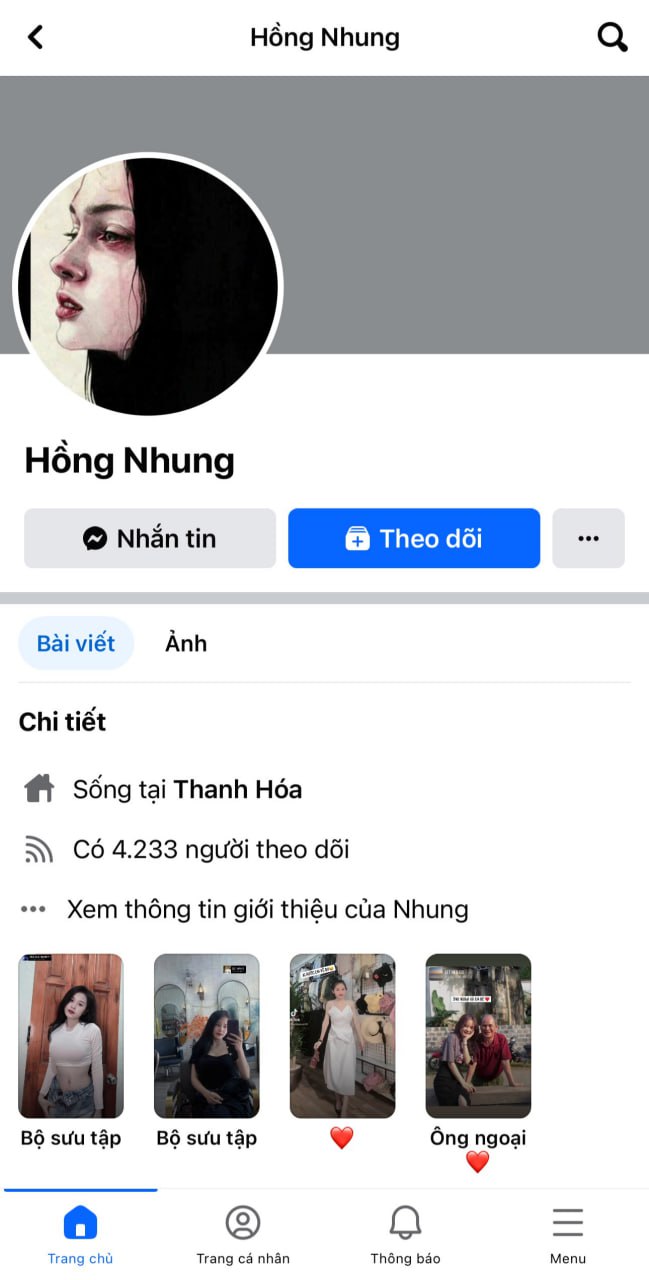
Task: Go back with the top-left arrow
Action: pyautogui.click(x=35, y=38)
